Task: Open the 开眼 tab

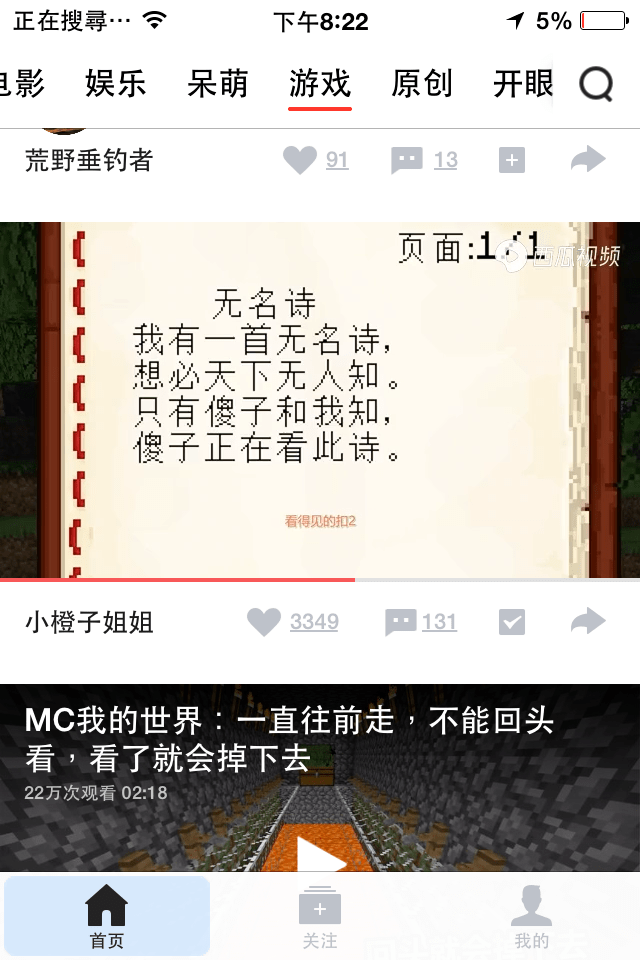Action: pyautogui.click(x=523, y=84)
